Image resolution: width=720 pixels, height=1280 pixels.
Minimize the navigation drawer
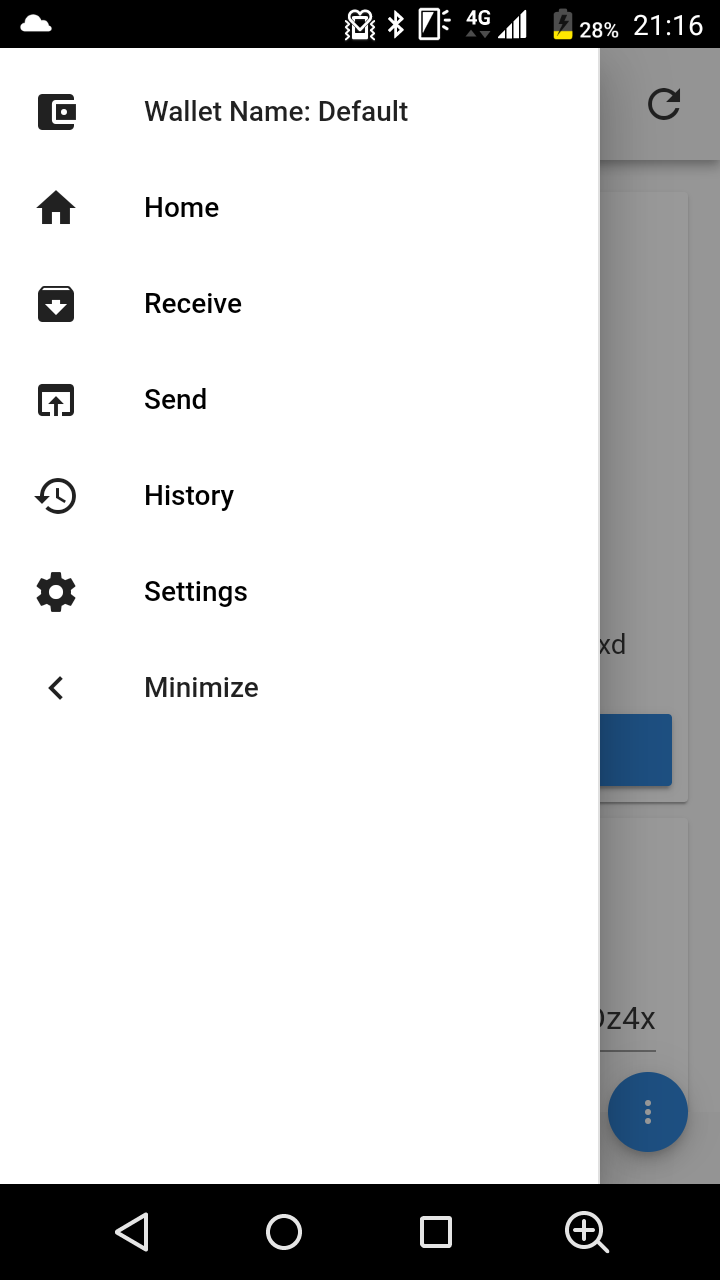tap(200, 688)
